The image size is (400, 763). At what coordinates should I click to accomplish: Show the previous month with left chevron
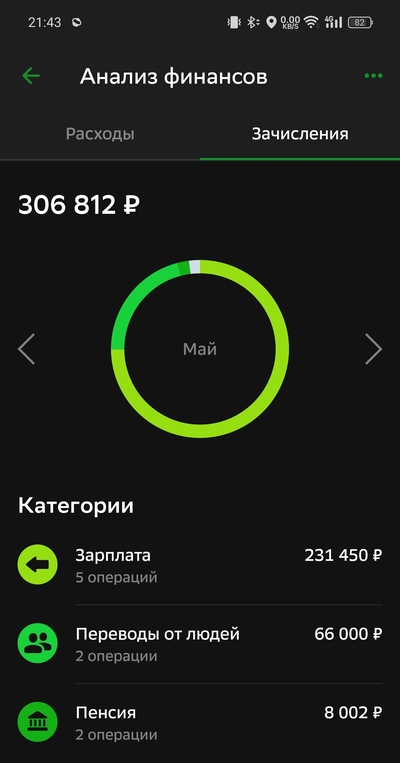click(x=26, y=349)
